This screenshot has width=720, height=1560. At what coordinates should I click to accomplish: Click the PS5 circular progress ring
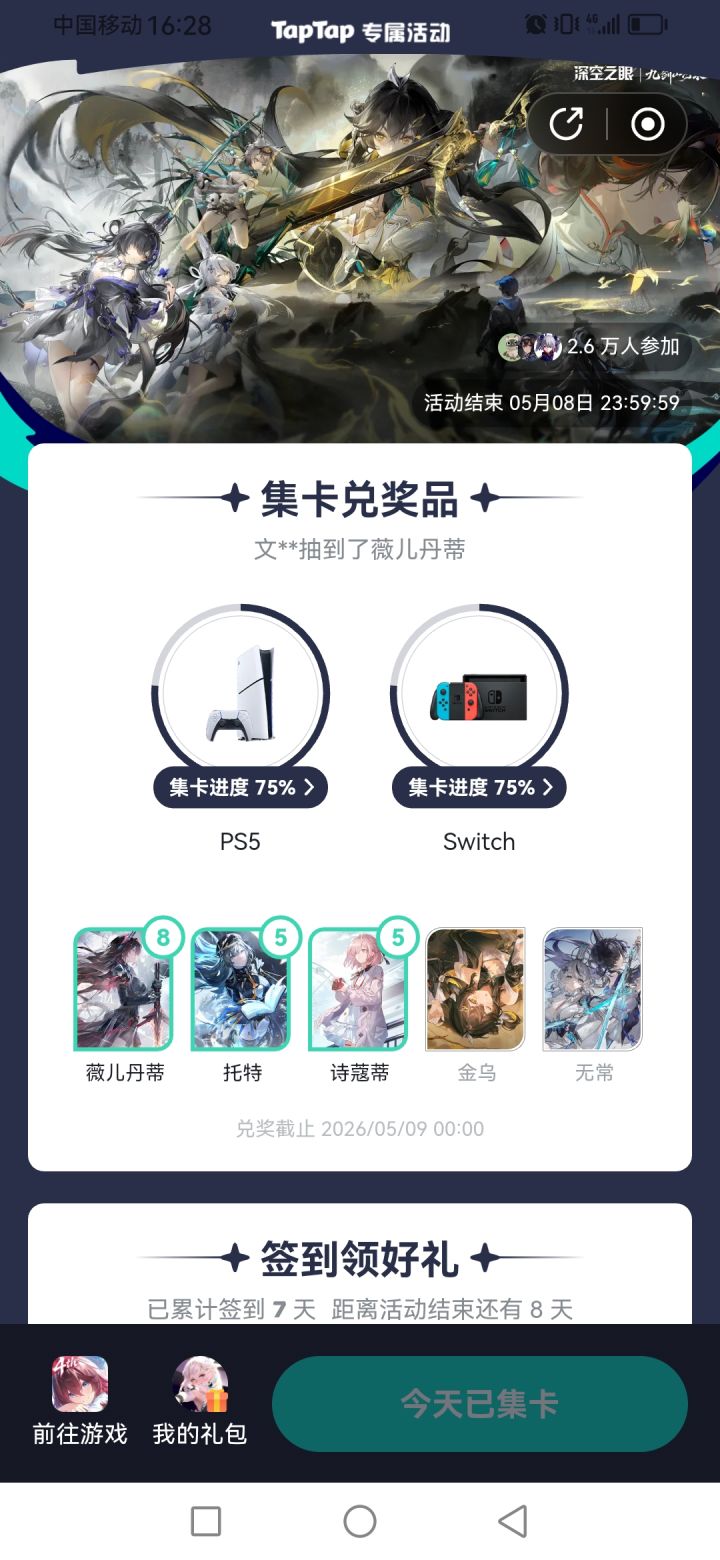coord(240,613)
